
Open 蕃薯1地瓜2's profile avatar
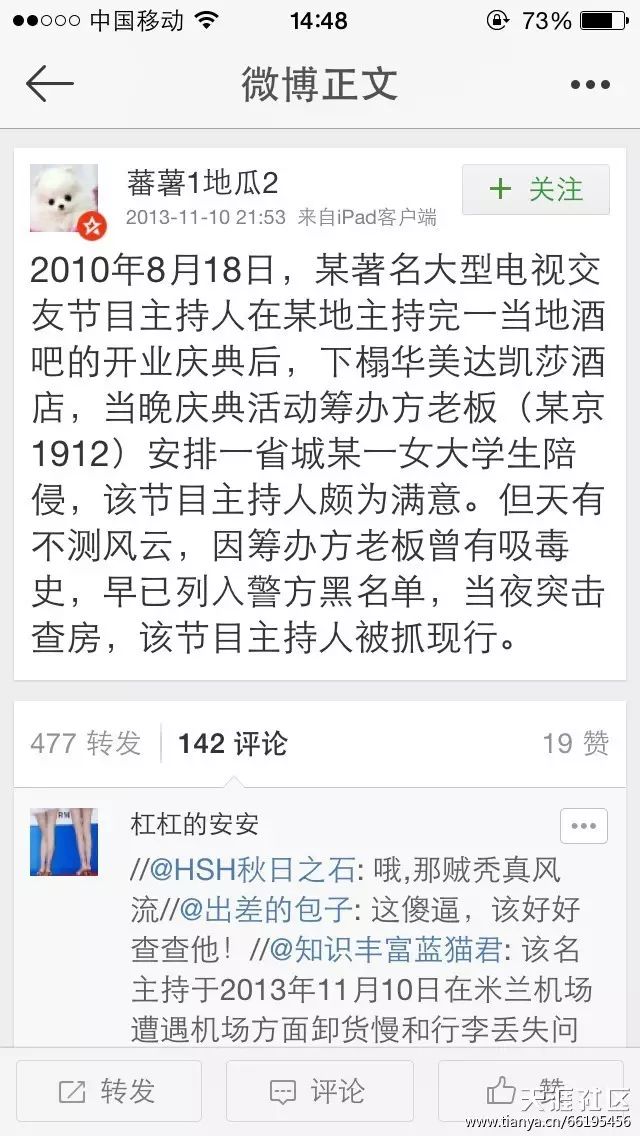(64, 198)
